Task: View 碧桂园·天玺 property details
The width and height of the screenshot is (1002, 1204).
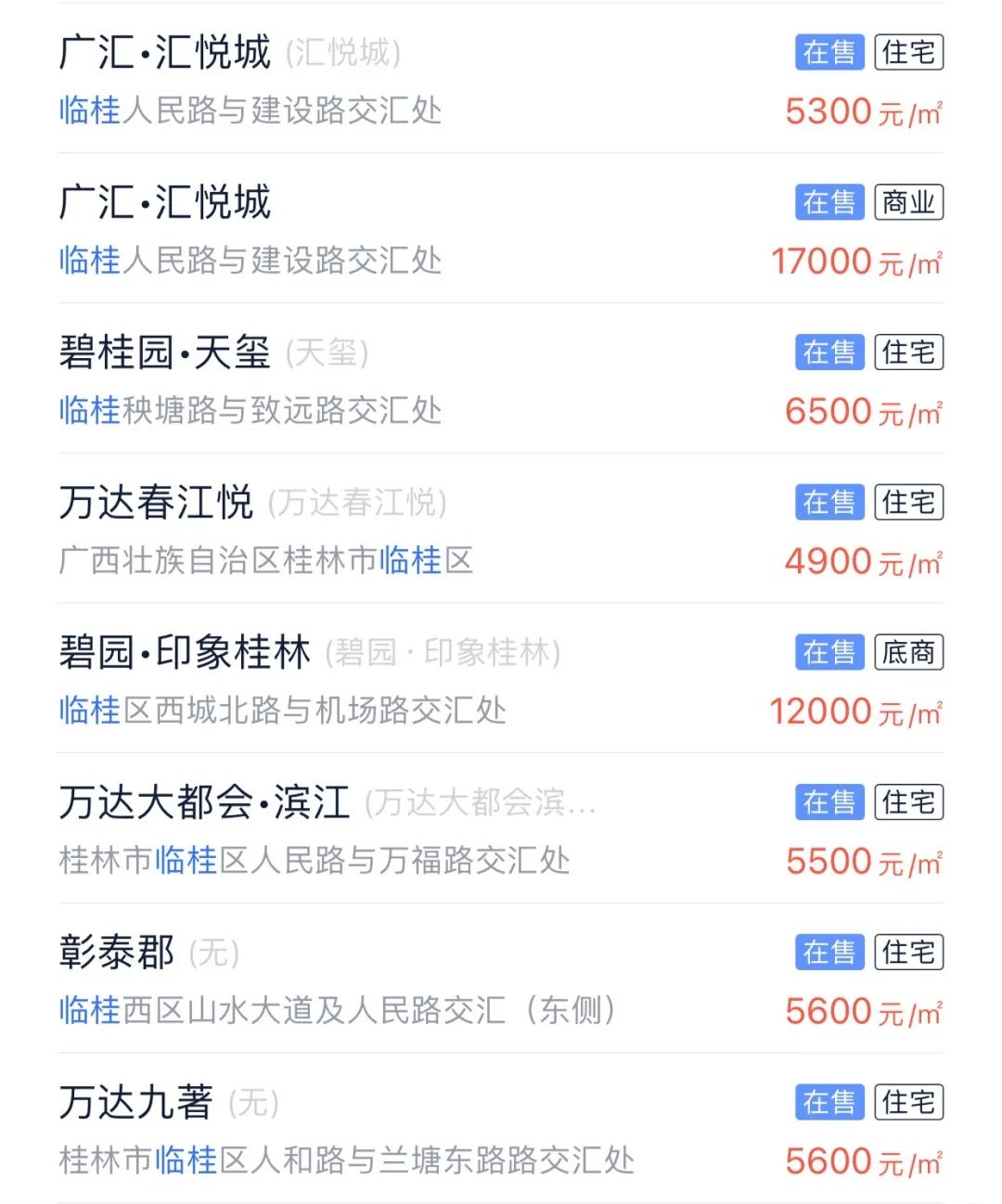Action: [165, 352]
